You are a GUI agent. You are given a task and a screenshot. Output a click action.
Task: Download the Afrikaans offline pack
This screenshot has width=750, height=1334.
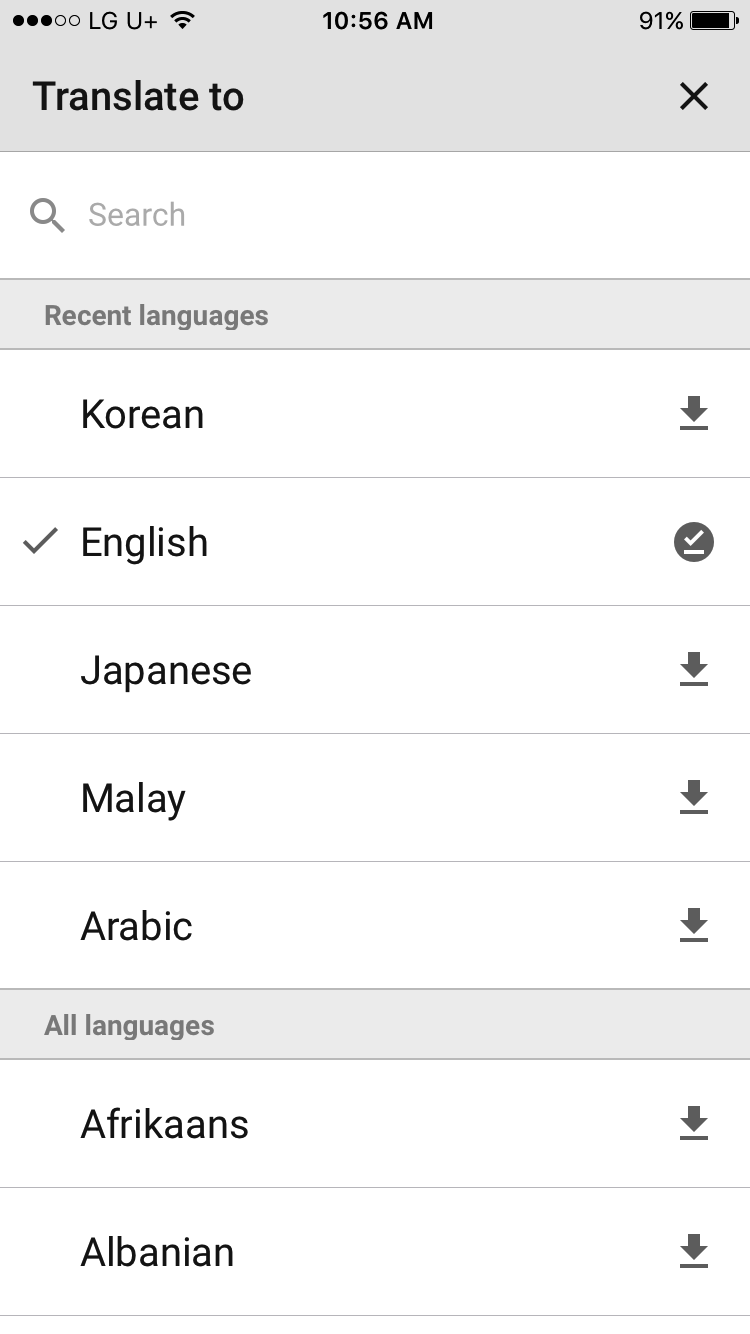(x=693, y=1124)
